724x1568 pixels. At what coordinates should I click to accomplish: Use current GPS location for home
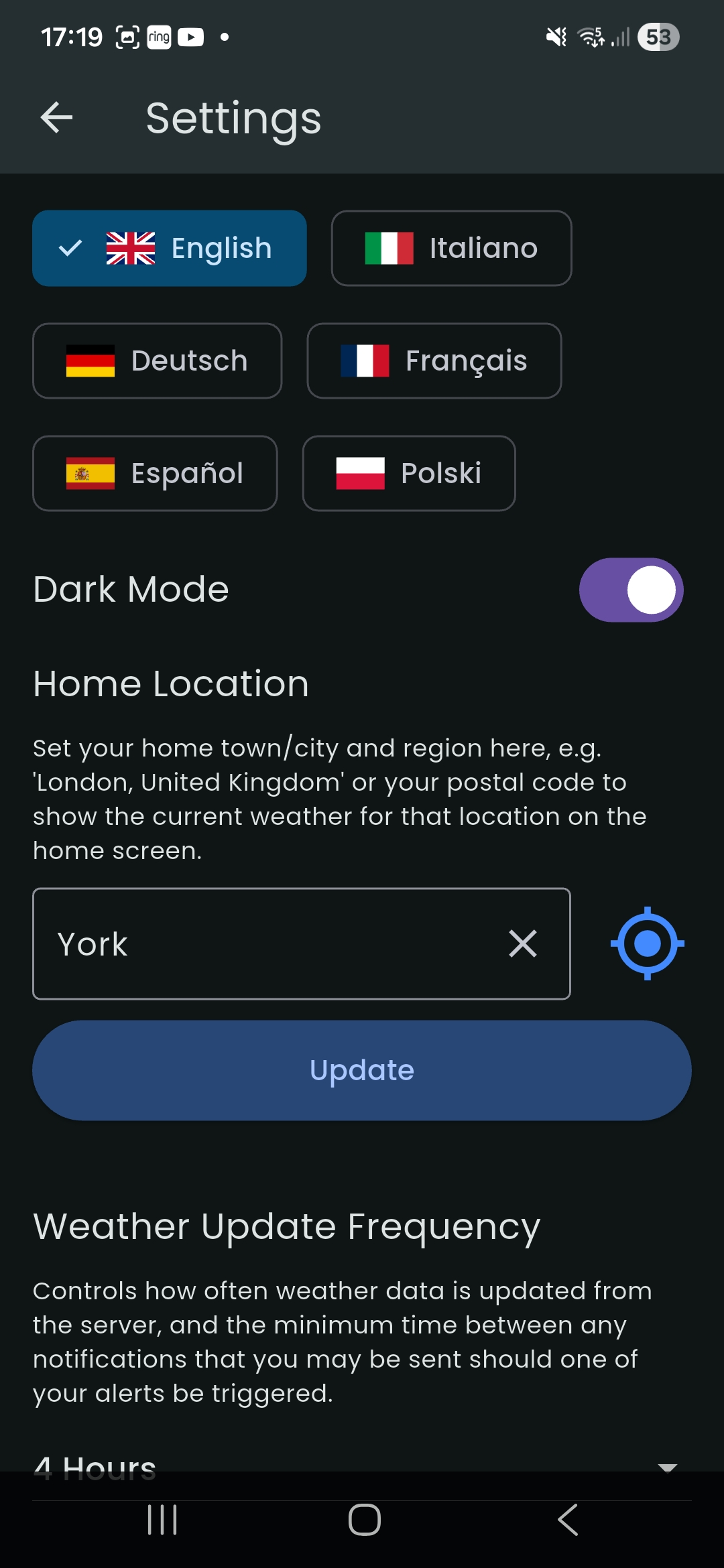pos(647,943)
